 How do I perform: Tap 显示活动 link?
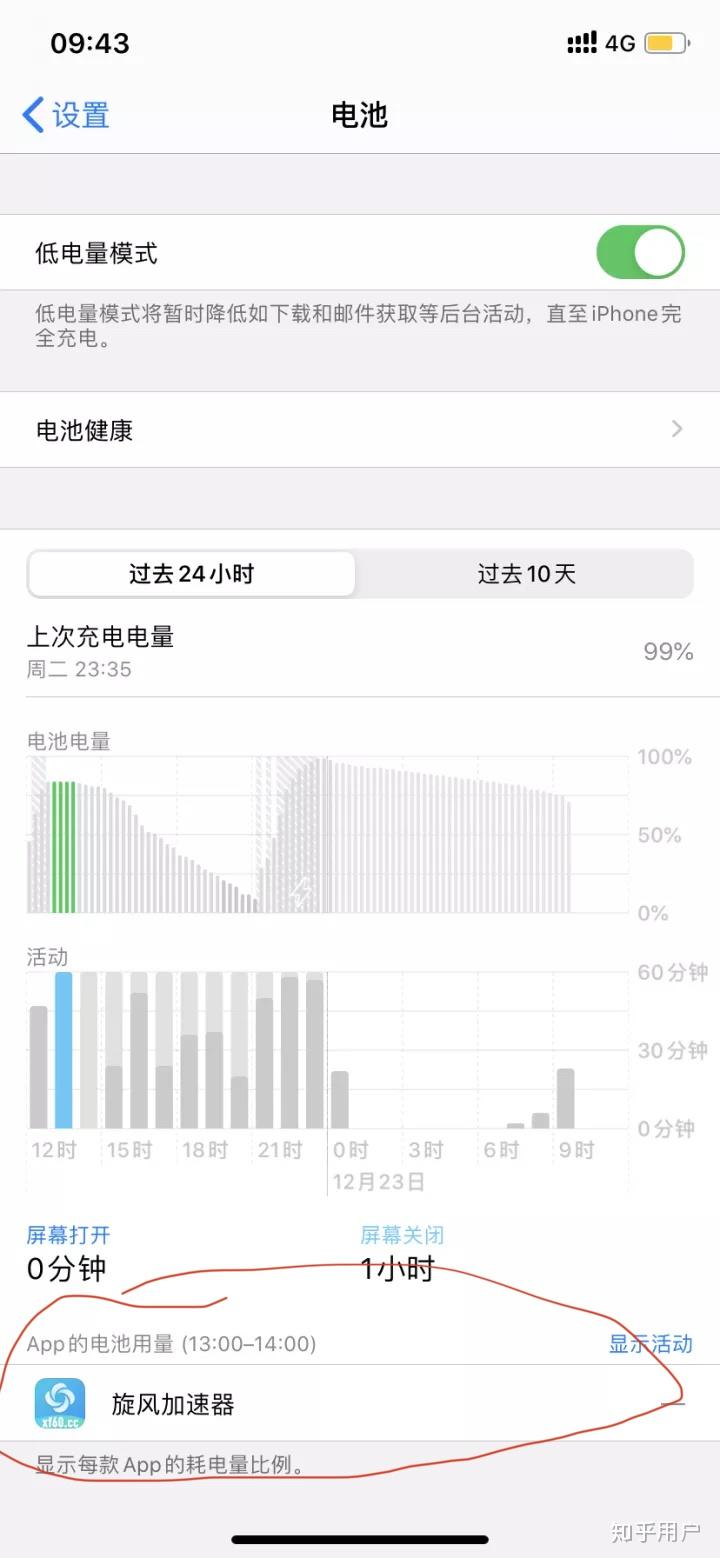point(651,1344)
